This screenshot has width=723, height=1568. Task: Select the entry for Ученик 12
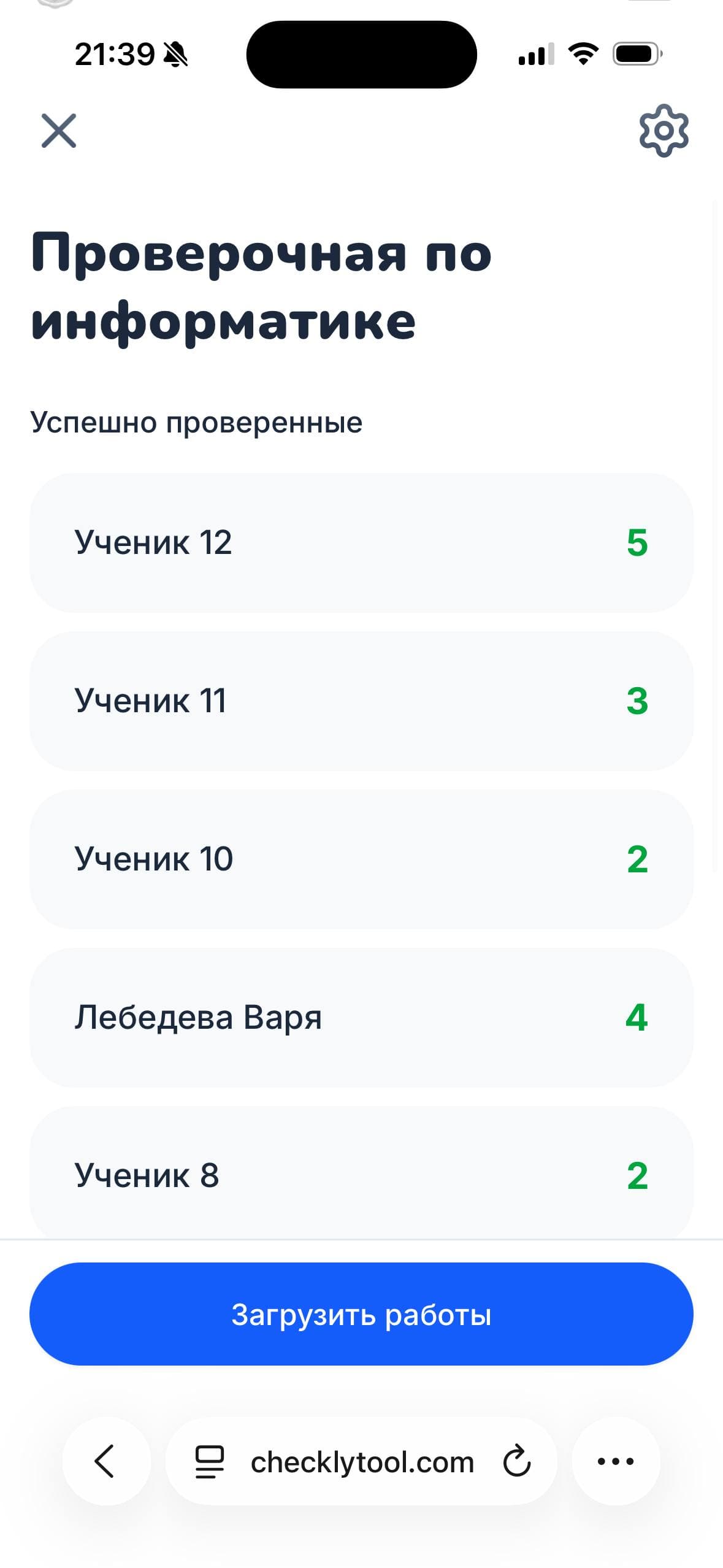coord(361,542)
